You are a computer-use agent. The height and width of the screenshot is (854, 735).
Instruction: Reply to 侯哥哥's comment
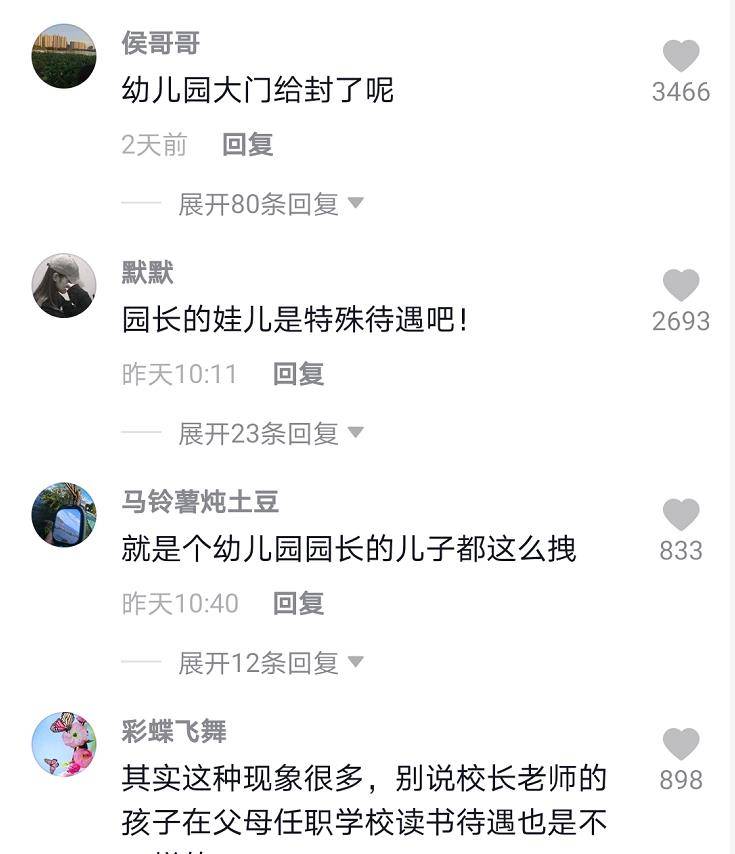pos(248,145)
